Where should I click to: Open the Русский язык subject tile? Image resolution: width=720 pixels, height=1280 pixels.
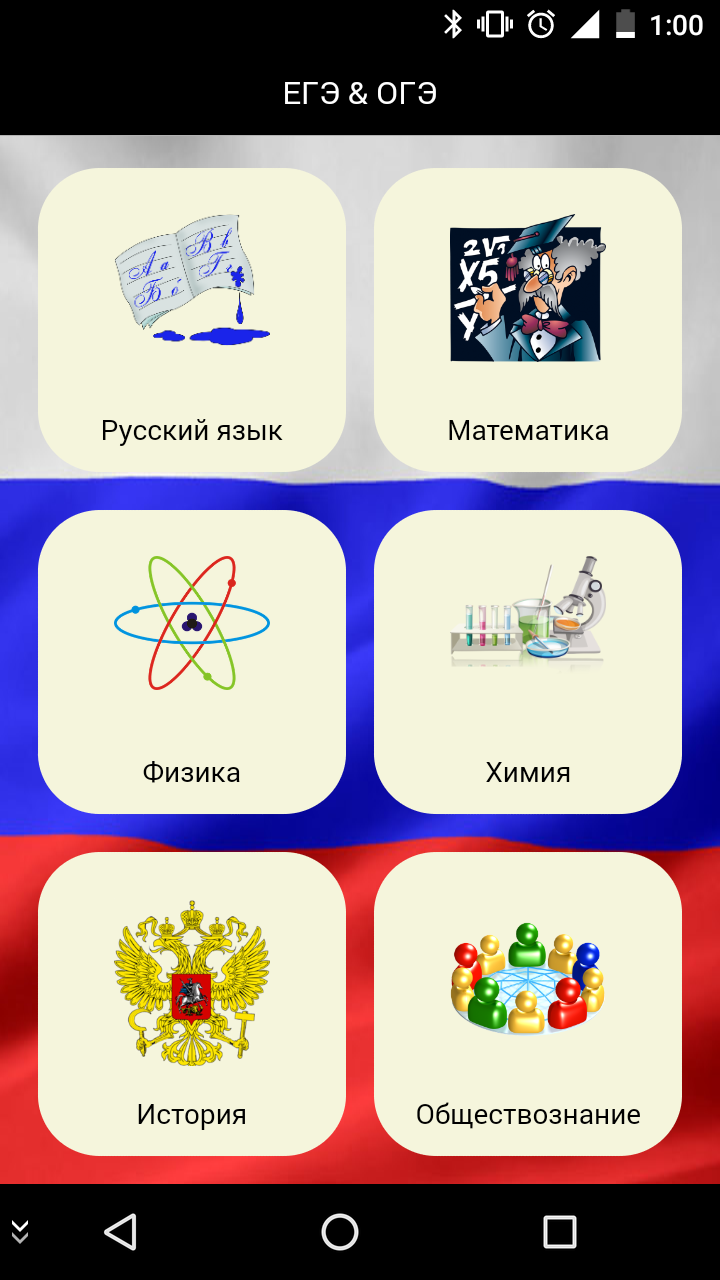pyautogui.click(x=192, y=320)
